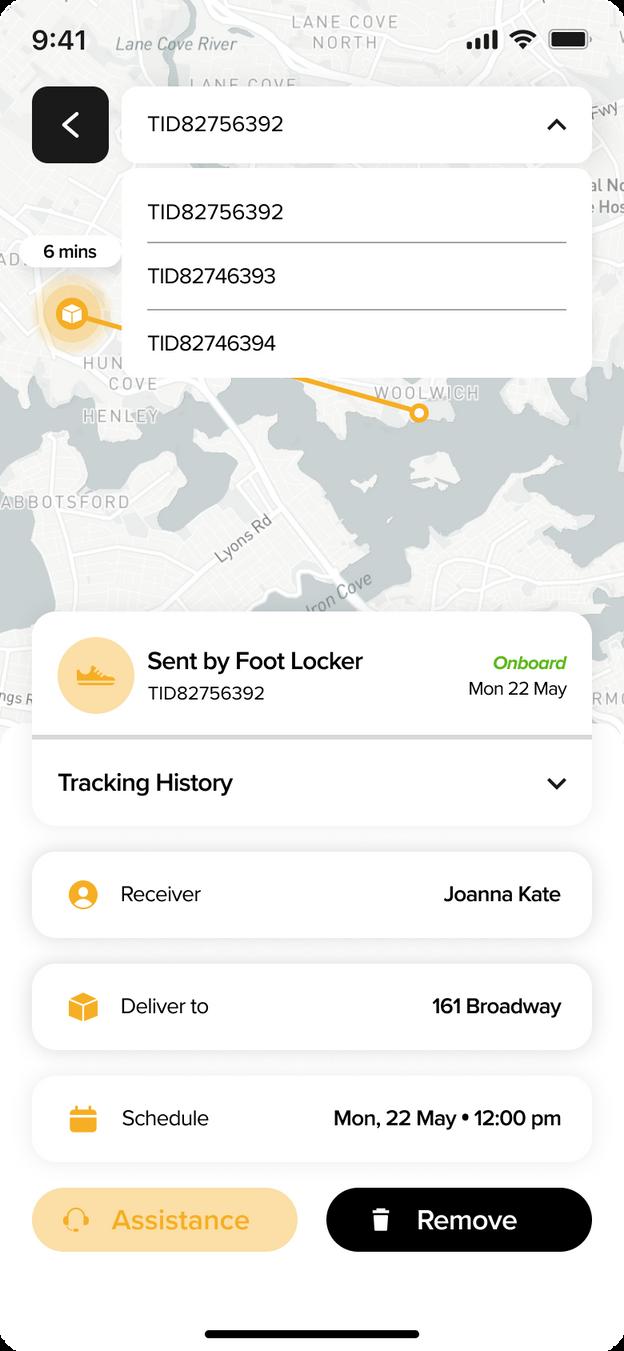Select TID82756392 from the dropdown list

[x=215, y=212]
